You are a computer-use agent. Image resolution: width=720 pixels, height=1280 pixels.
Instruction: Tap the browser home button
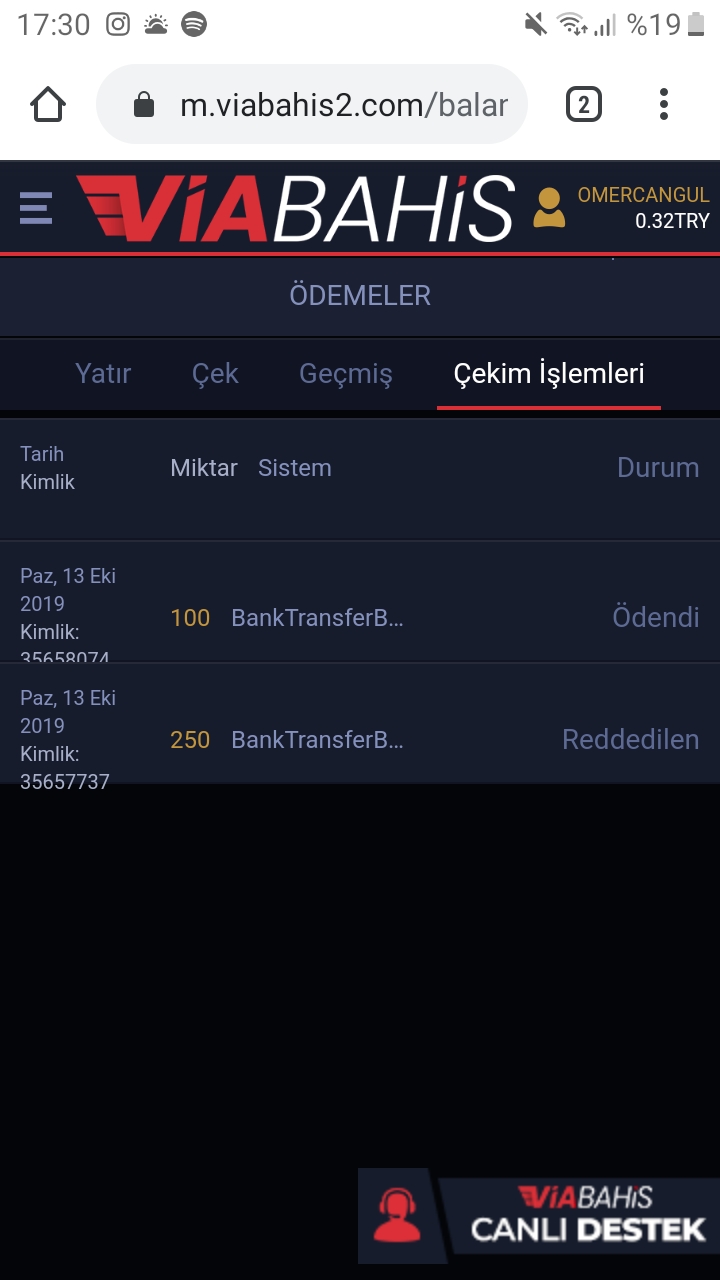48,104
